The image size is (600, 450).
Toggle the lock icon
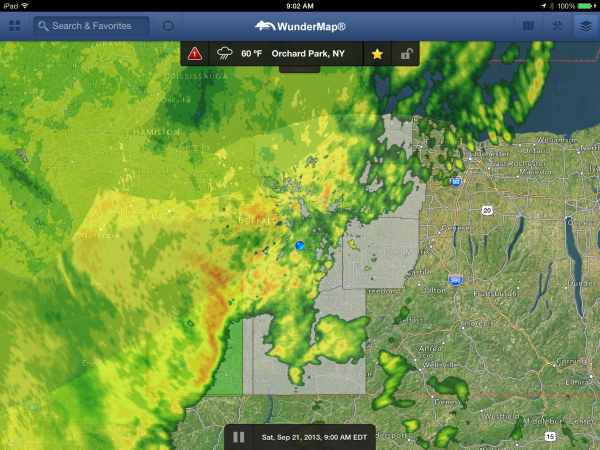(405, 54)
